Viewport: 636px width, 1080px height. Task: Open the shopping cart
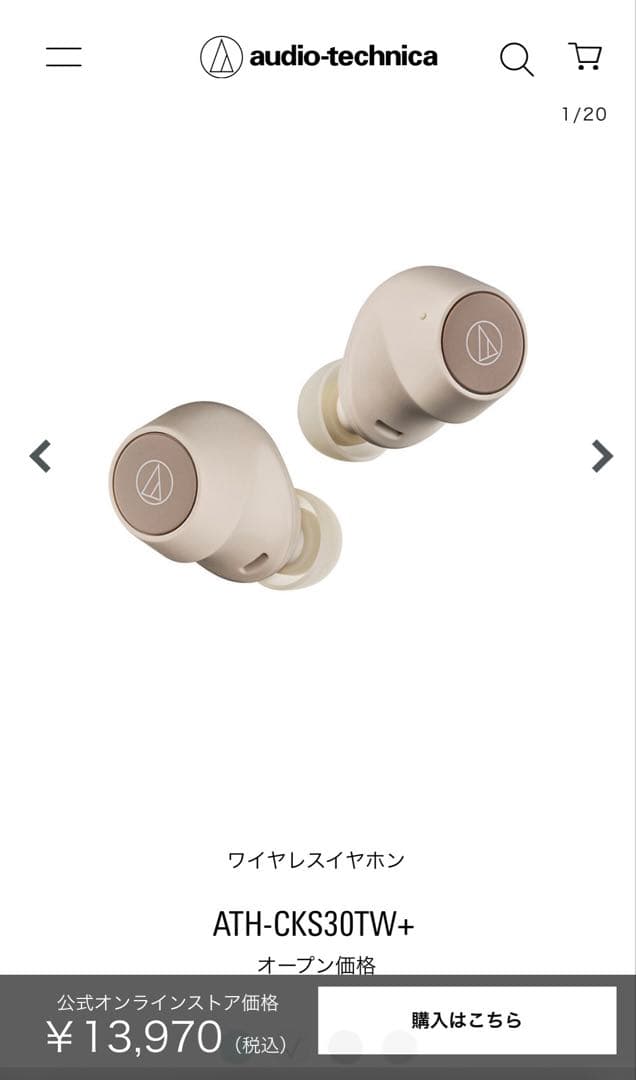(584, 57)
